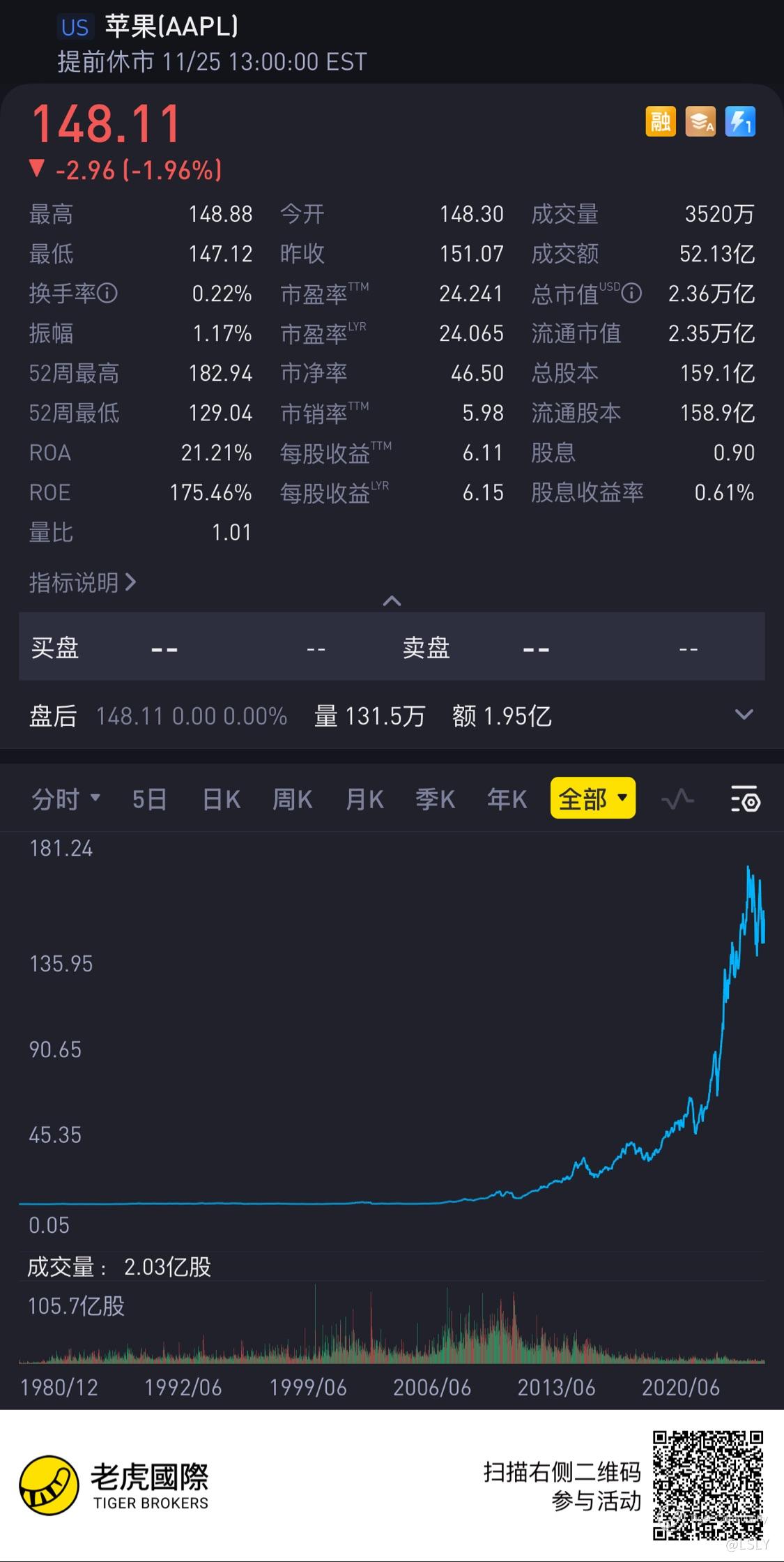Switch to the 月K chart
This screenshot has height=1562, width=784.
coord(365,799)
